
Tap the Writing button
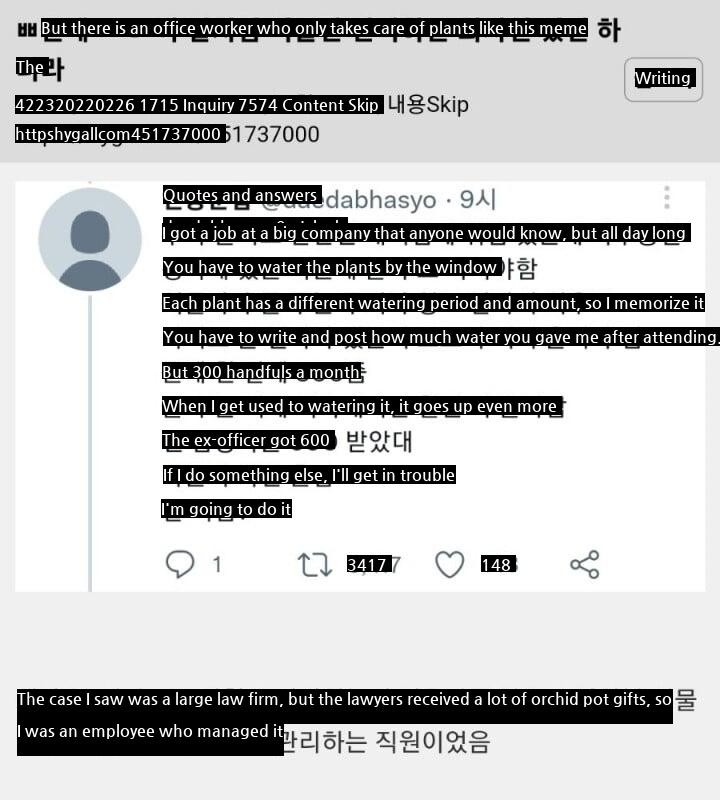[x=663, y=79]
